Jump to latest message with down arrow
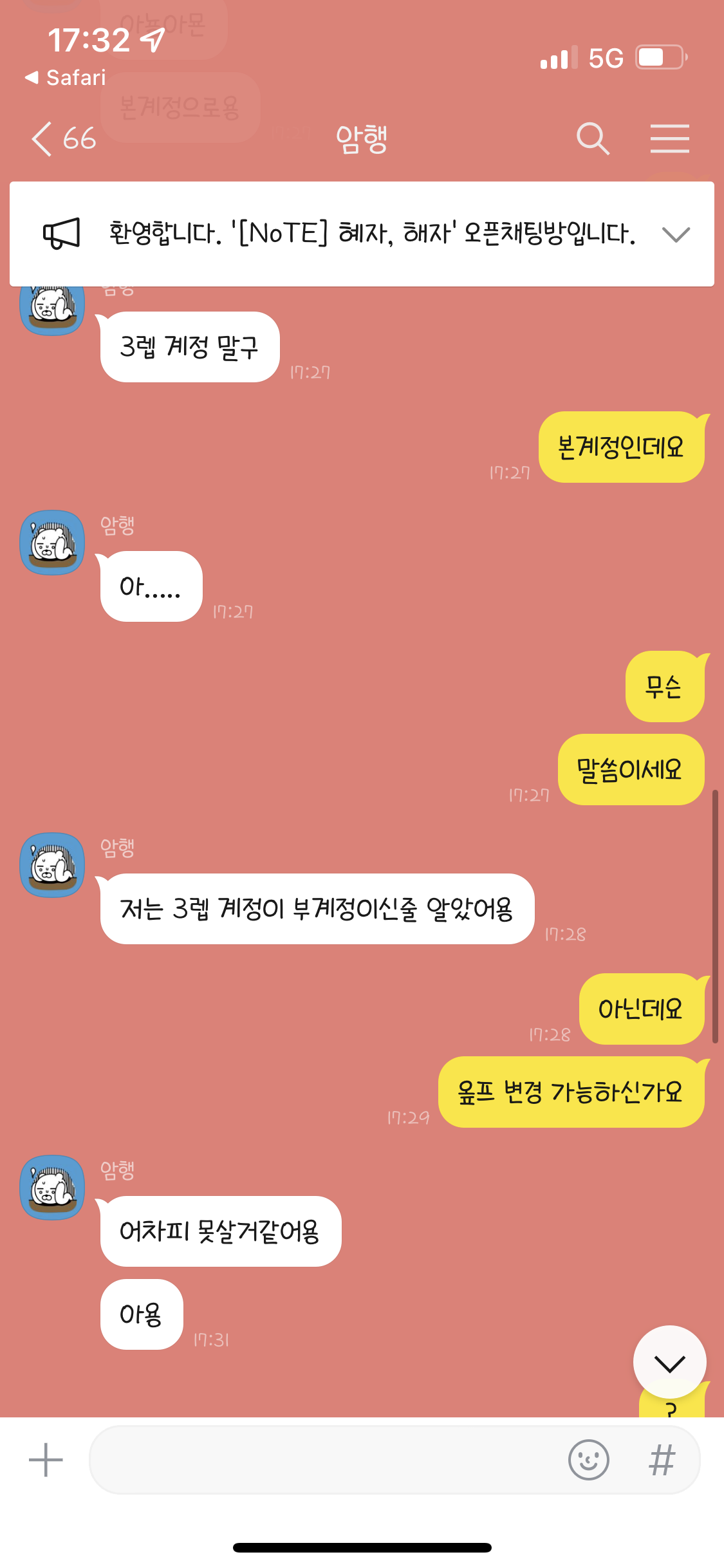The image size is (724, 1568). (669, 1362)
